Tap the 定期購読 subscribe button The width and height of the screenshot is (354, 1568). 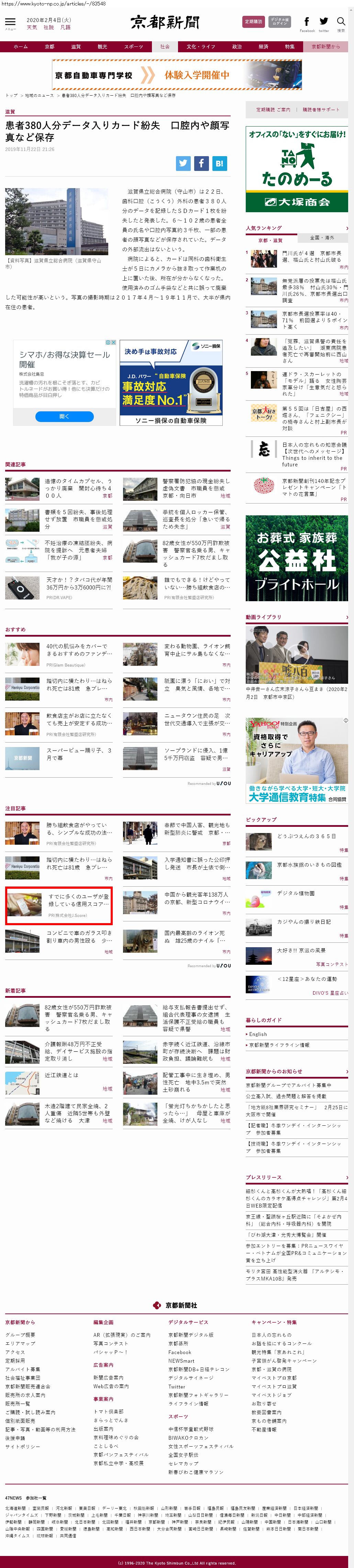coord(253,22)
